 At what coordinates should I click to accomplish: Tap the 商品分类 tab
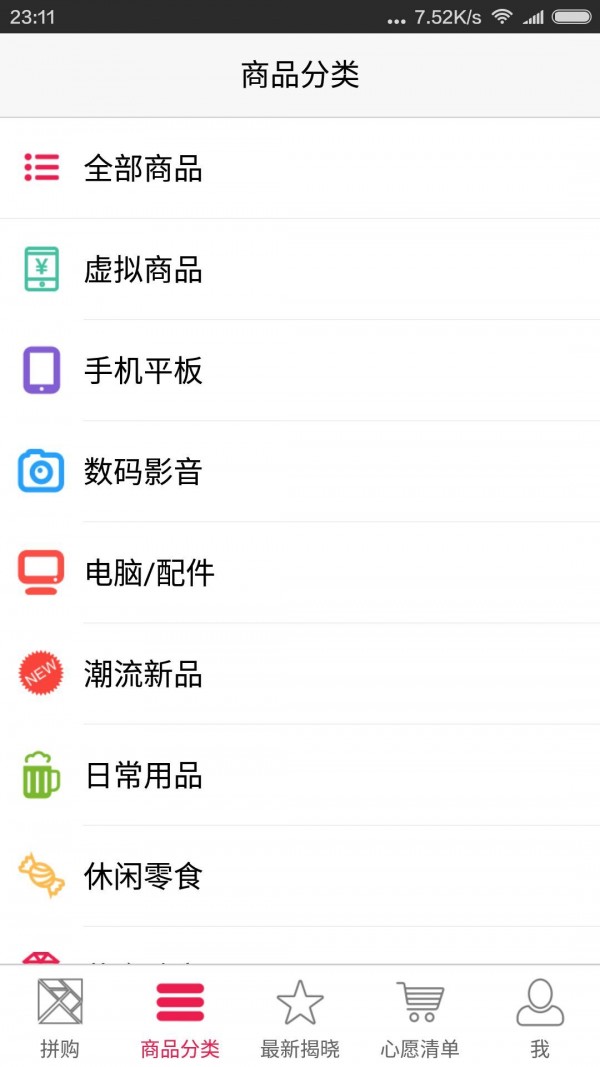(x=180, y=1018)
